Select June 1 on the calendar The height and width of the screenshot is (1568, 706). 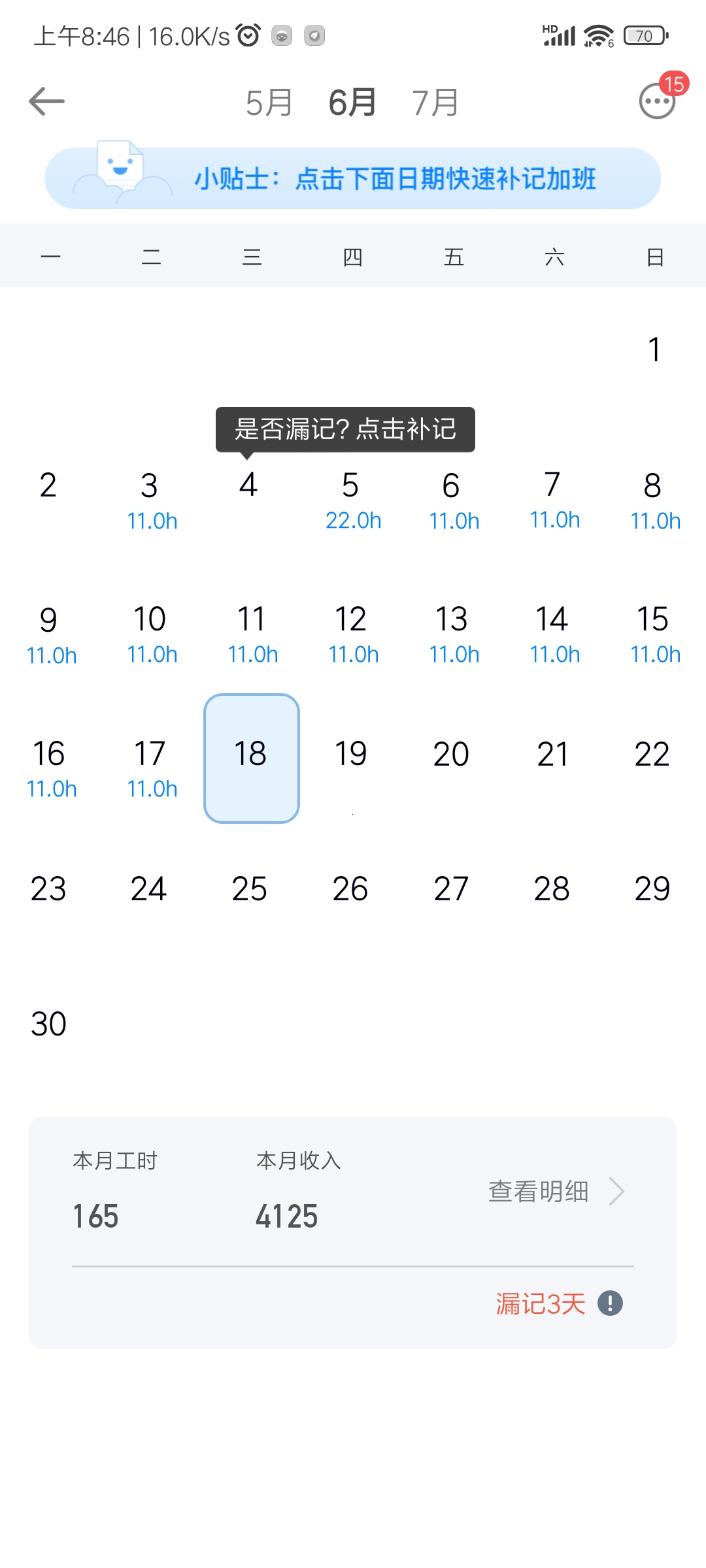[x=654, y=350]
